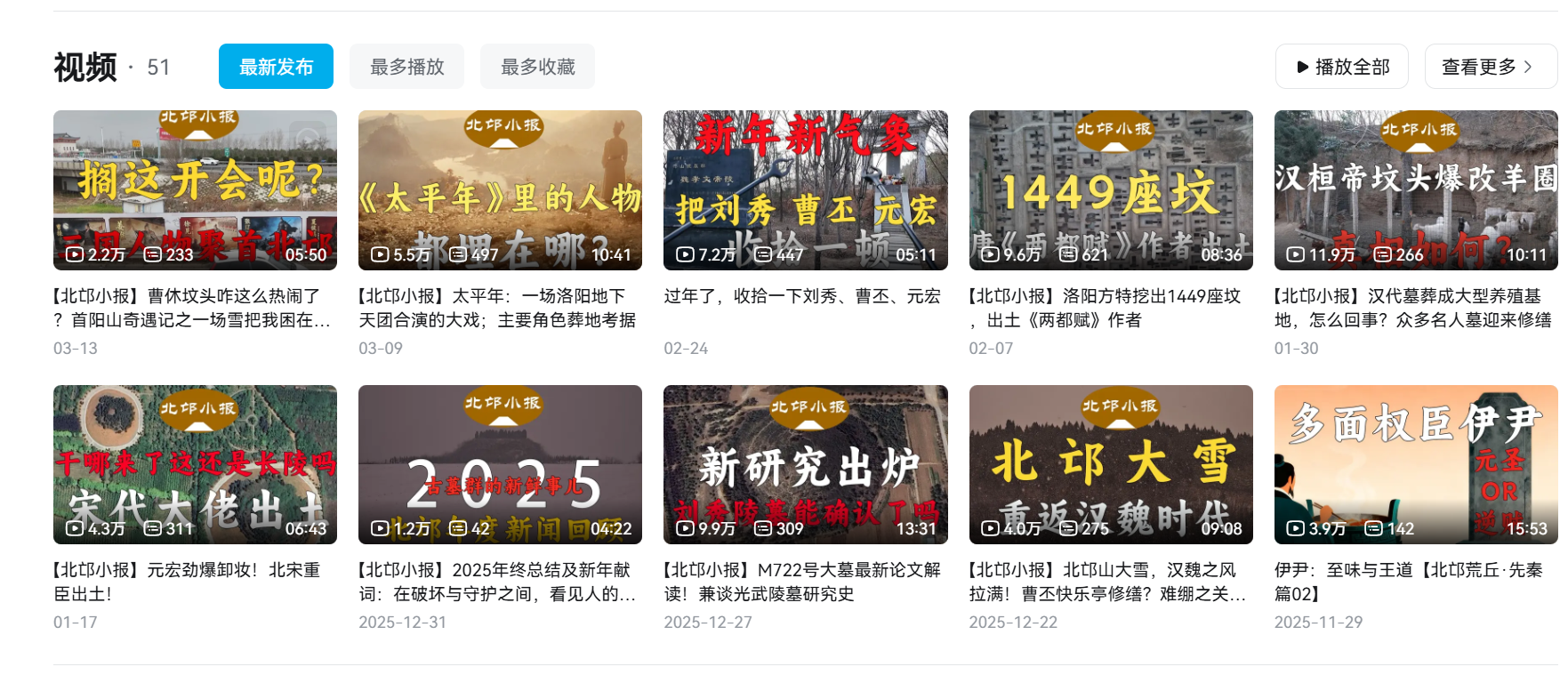Screen dimensions: 1568x675
Task: Switch to the 最新发布 sort tab
Action: click(x=276, y=67)
